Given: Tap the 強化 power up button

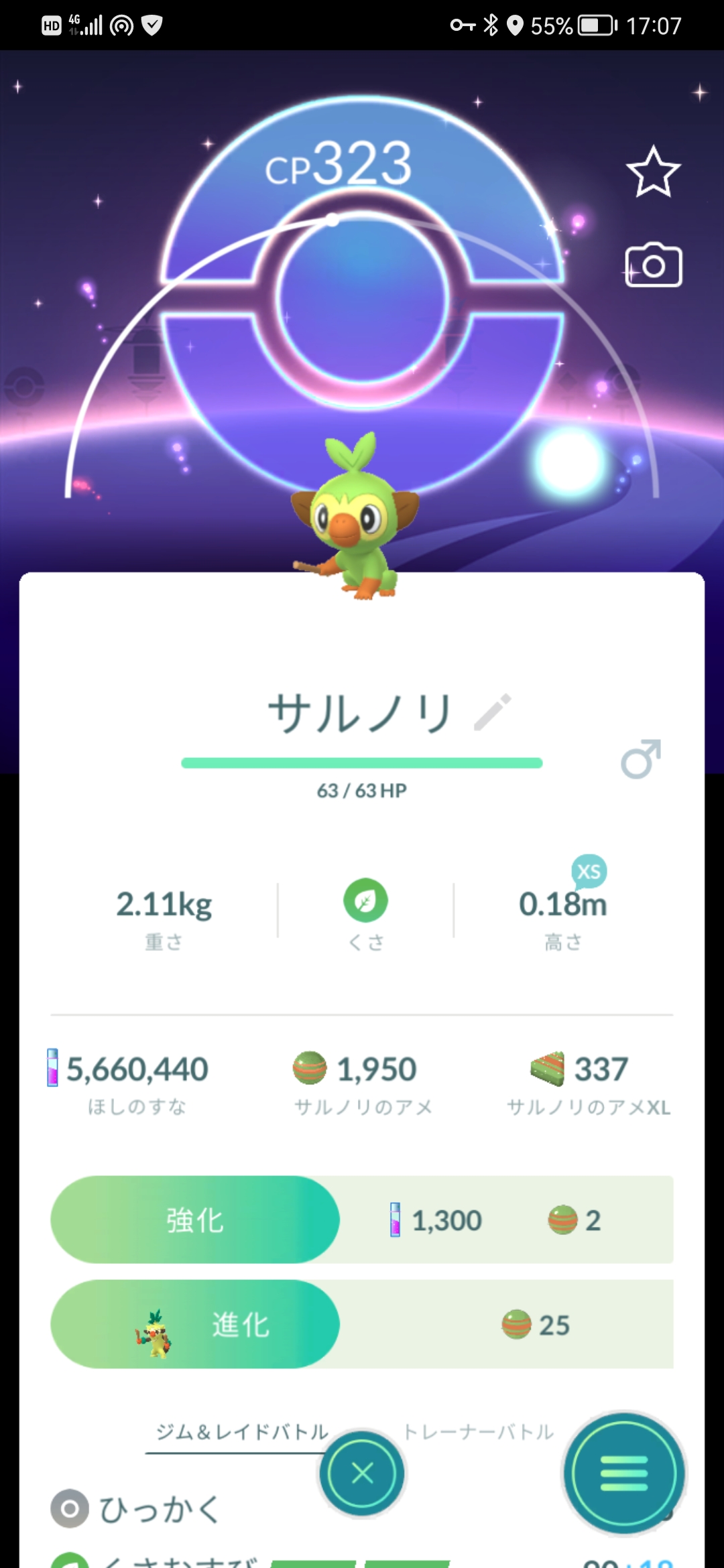Looking at the screenshot, I should [195, 1220].
